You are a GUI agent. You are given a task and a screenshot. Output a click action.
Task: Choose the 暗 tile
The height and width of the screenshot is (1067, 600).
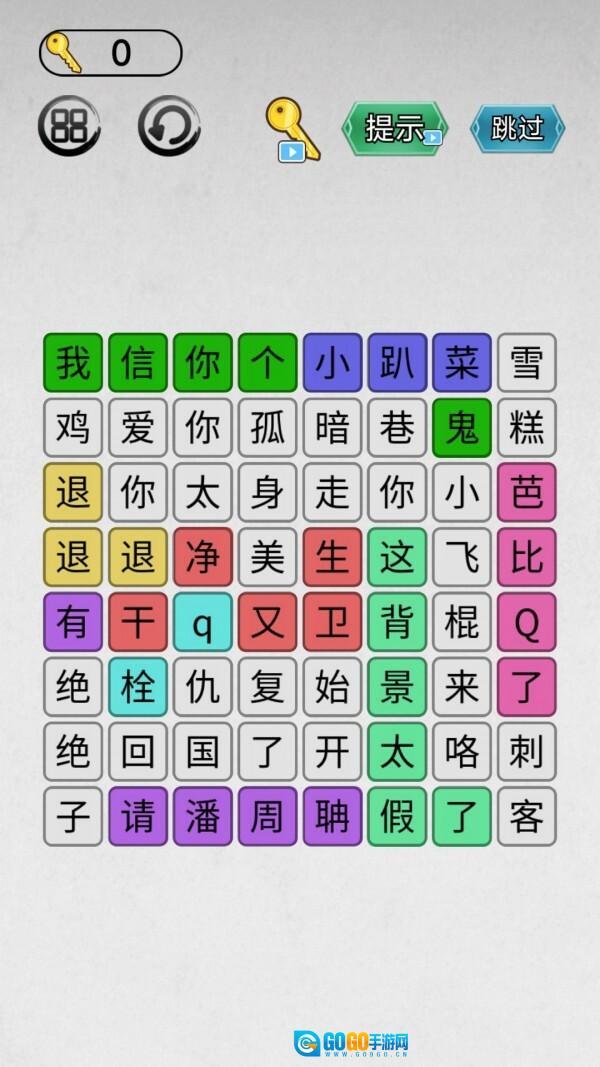click(x=332, y=427)
